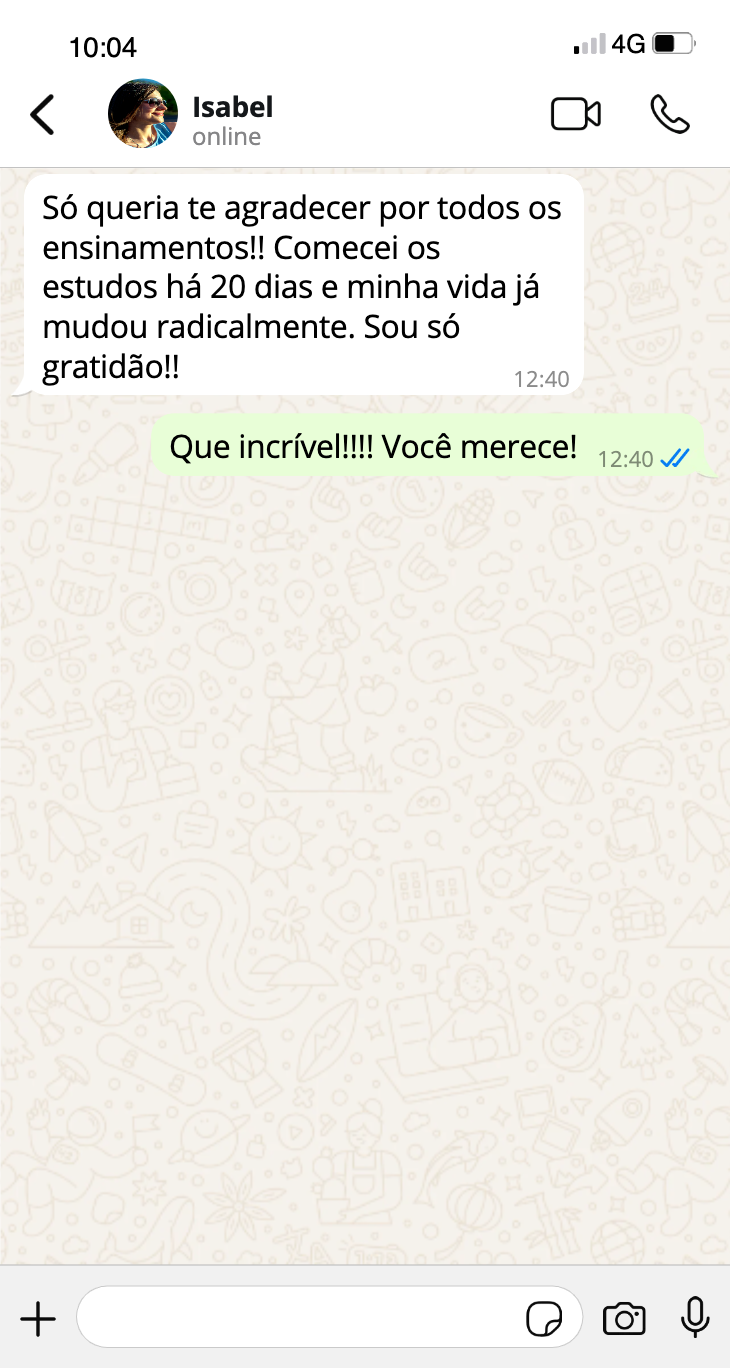Record a voice message with the microphone
Screen dimensions: 730x1368
(695, 1319)
